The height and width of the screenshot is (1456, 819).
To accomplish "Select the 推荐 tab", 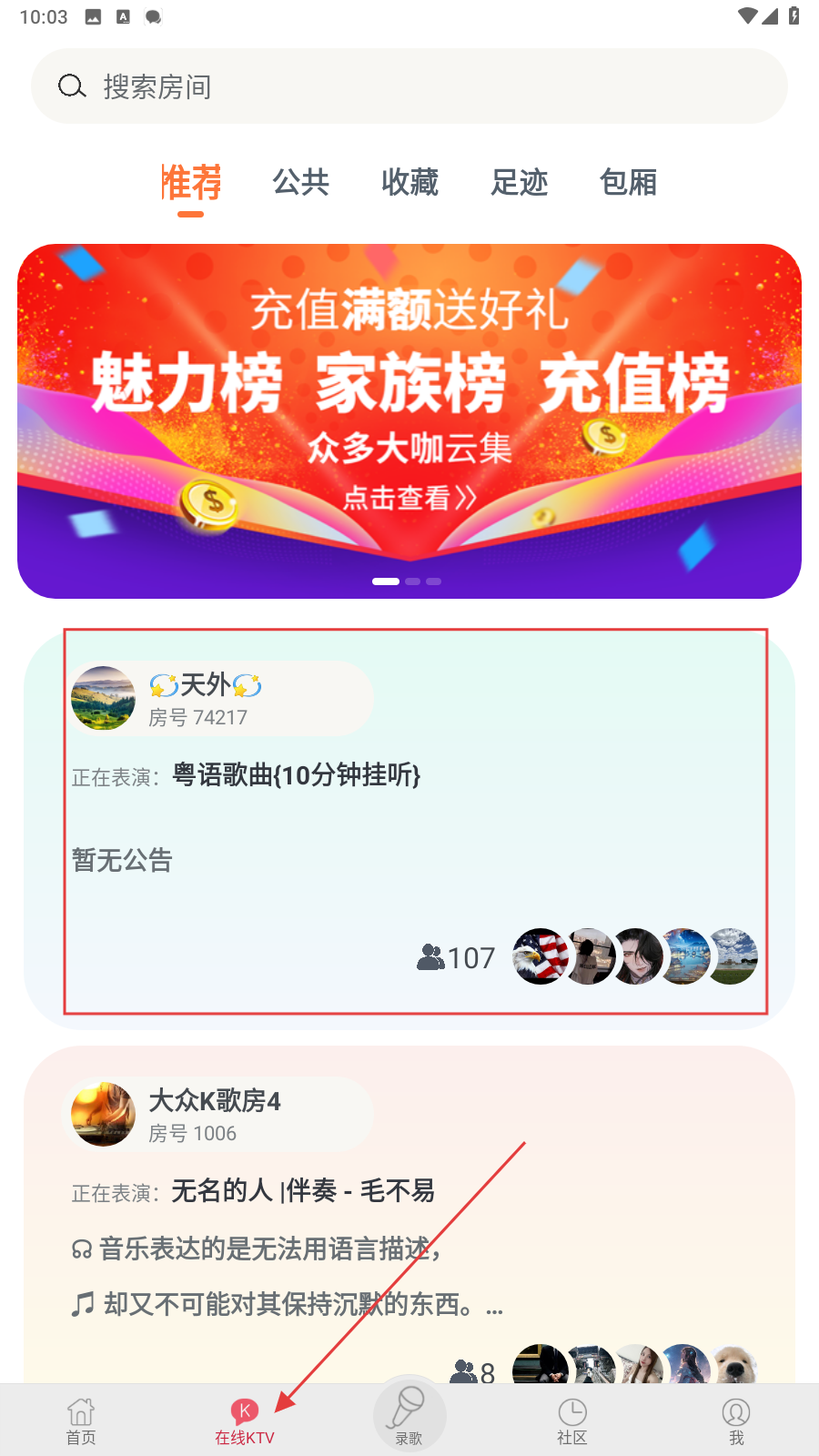I will click(191, 183).
